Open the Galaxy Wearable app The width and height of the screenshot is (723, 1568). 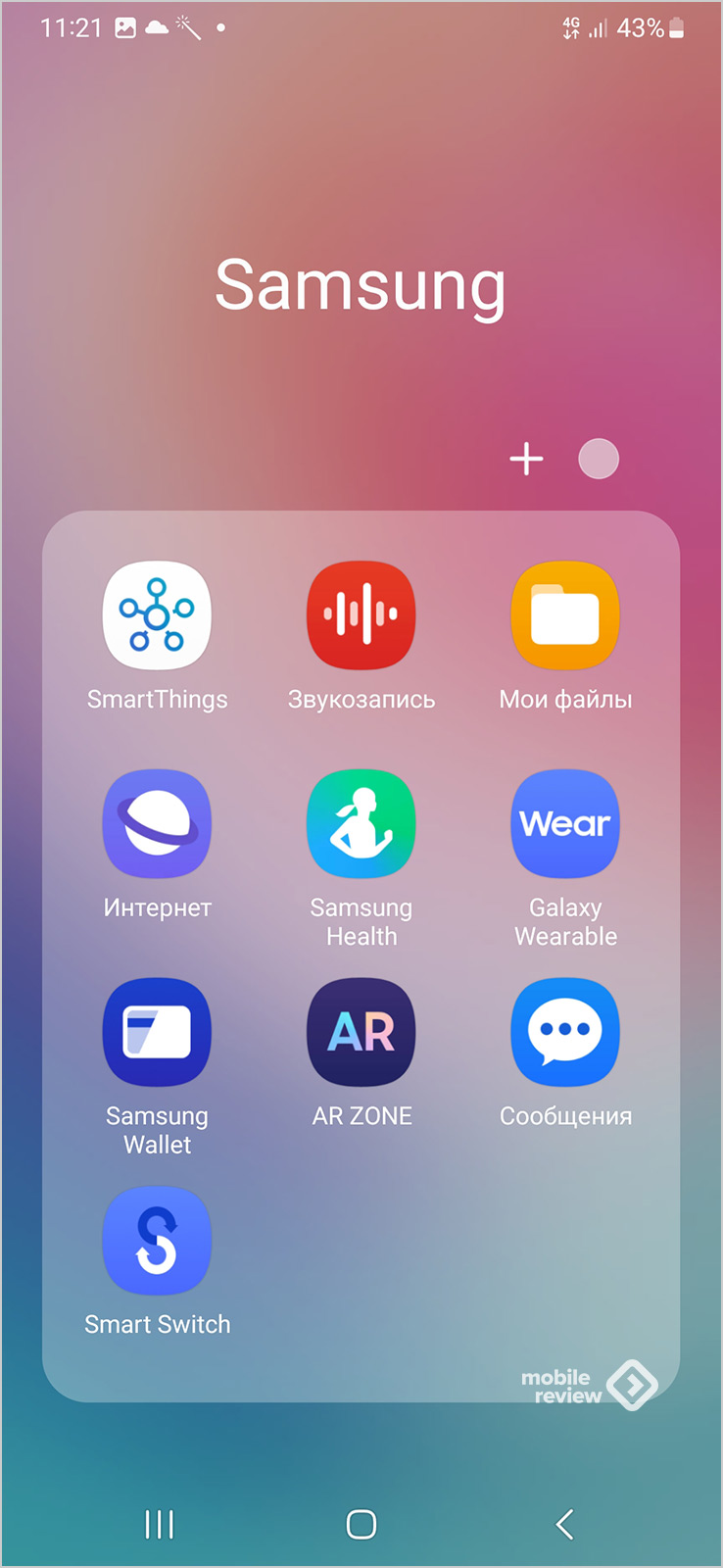click(565, 823)
